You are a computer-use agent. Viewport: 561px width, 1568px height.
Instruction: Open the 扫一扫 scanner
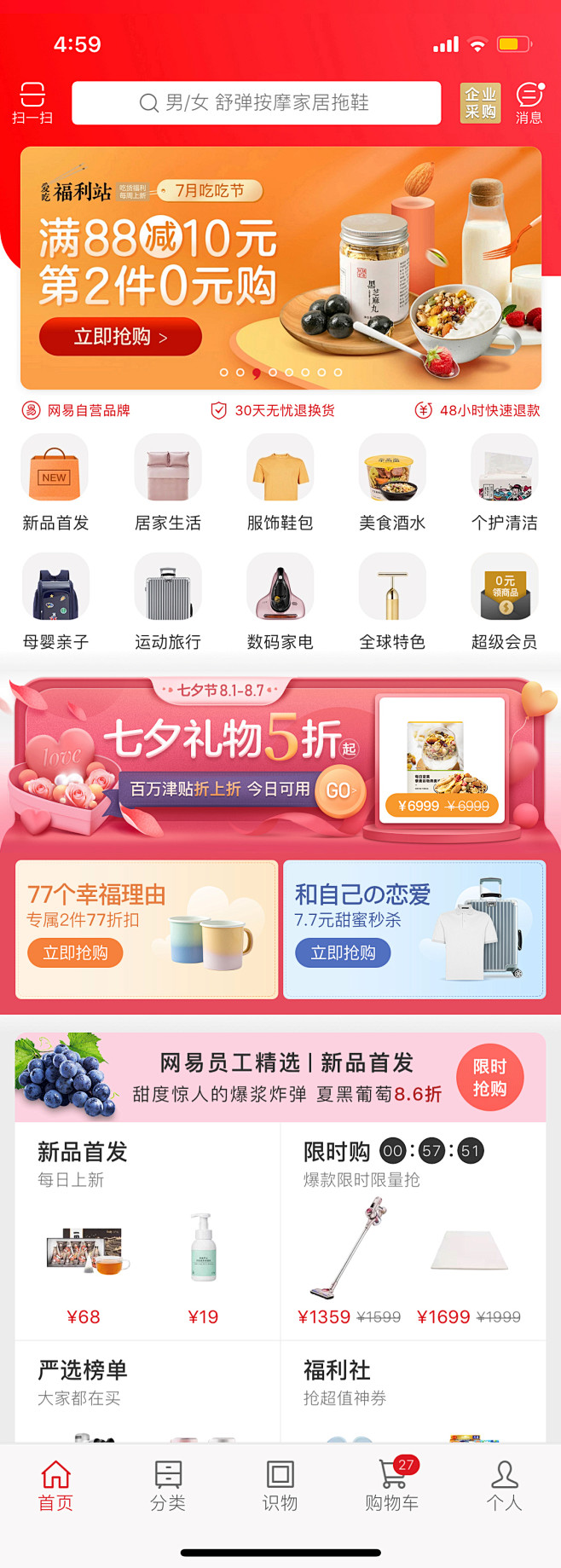(32, 103)
